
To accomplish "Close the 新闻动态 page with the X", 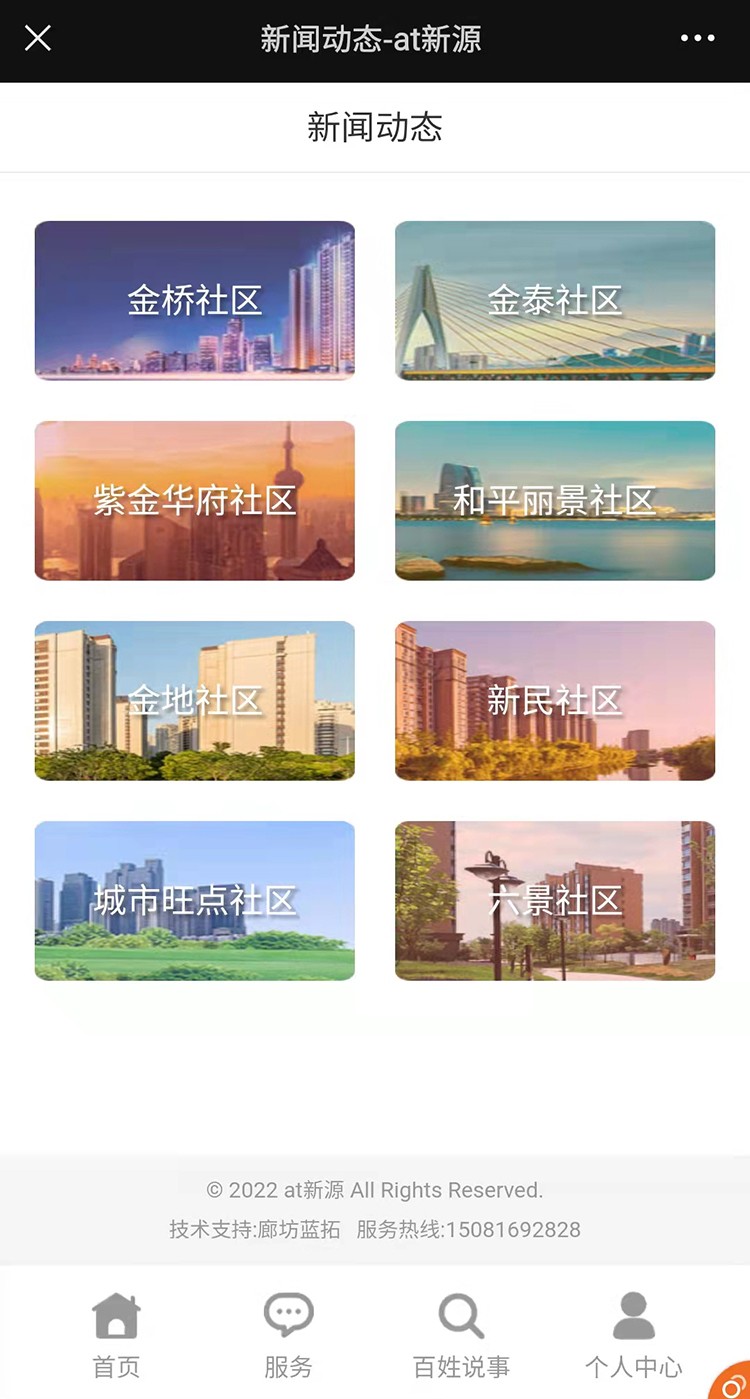I will 38,39.
